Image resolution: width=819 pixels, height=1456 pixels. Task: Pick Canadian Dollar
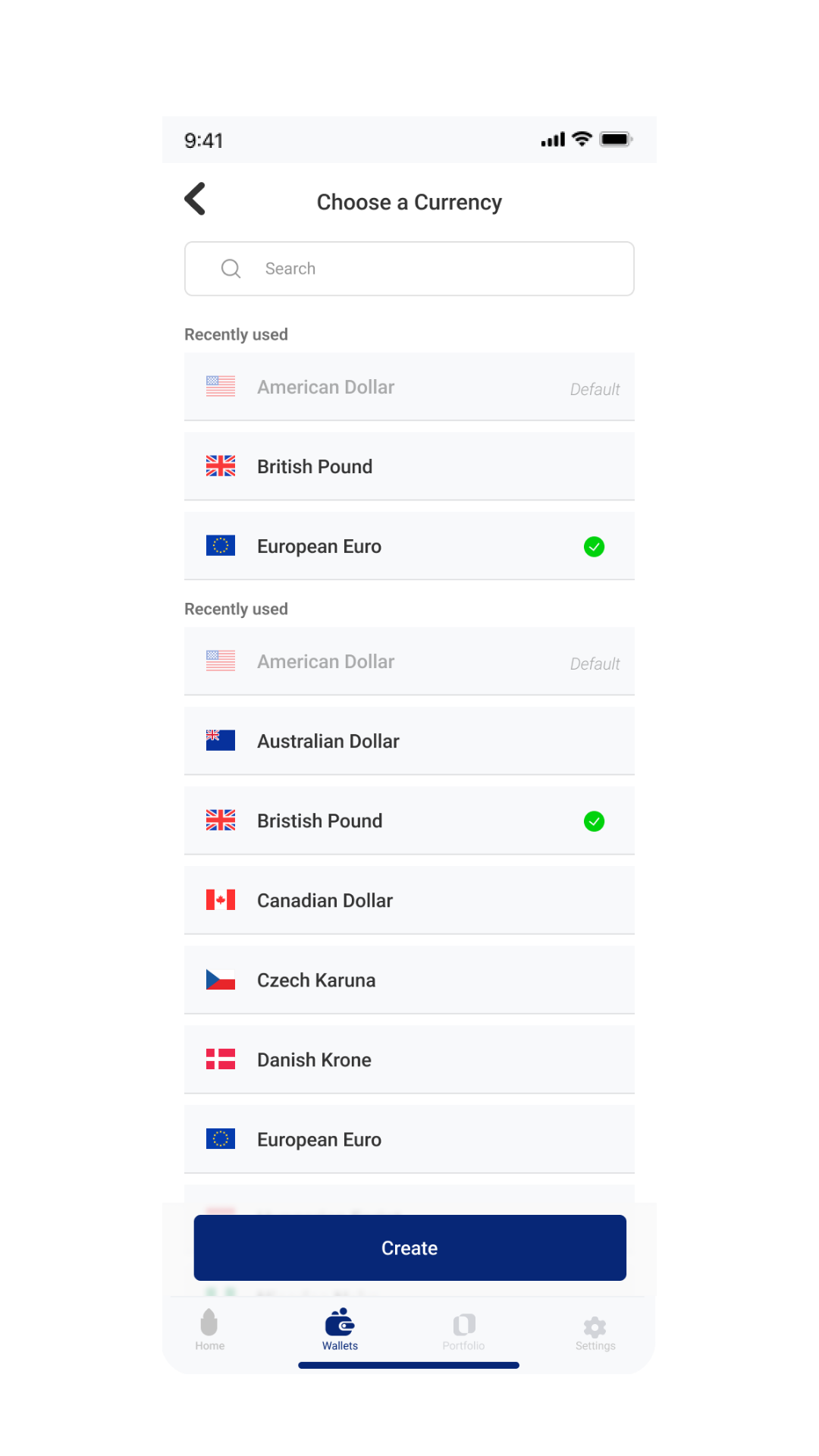409,900
